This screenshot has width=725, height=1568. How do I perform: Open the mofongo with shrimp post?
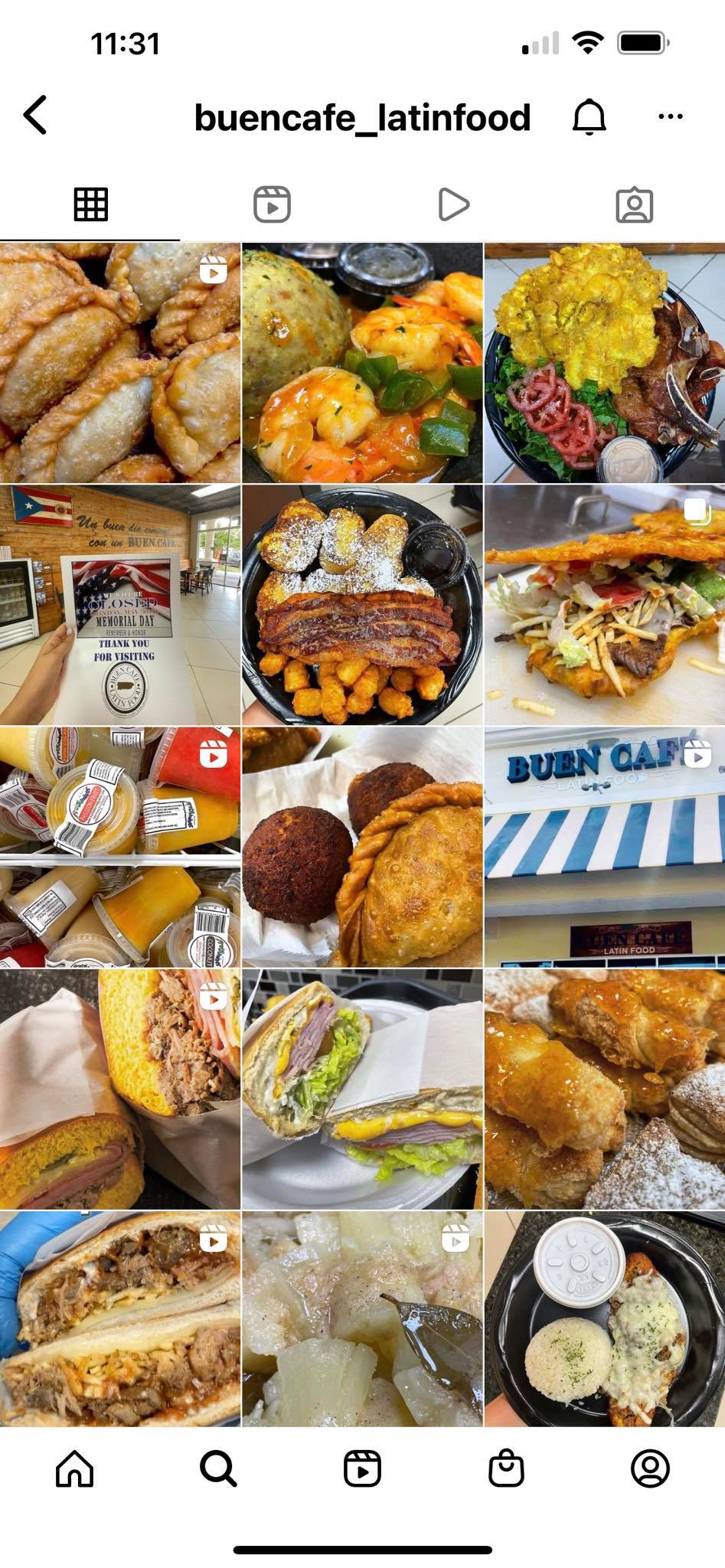click(362, 363)
